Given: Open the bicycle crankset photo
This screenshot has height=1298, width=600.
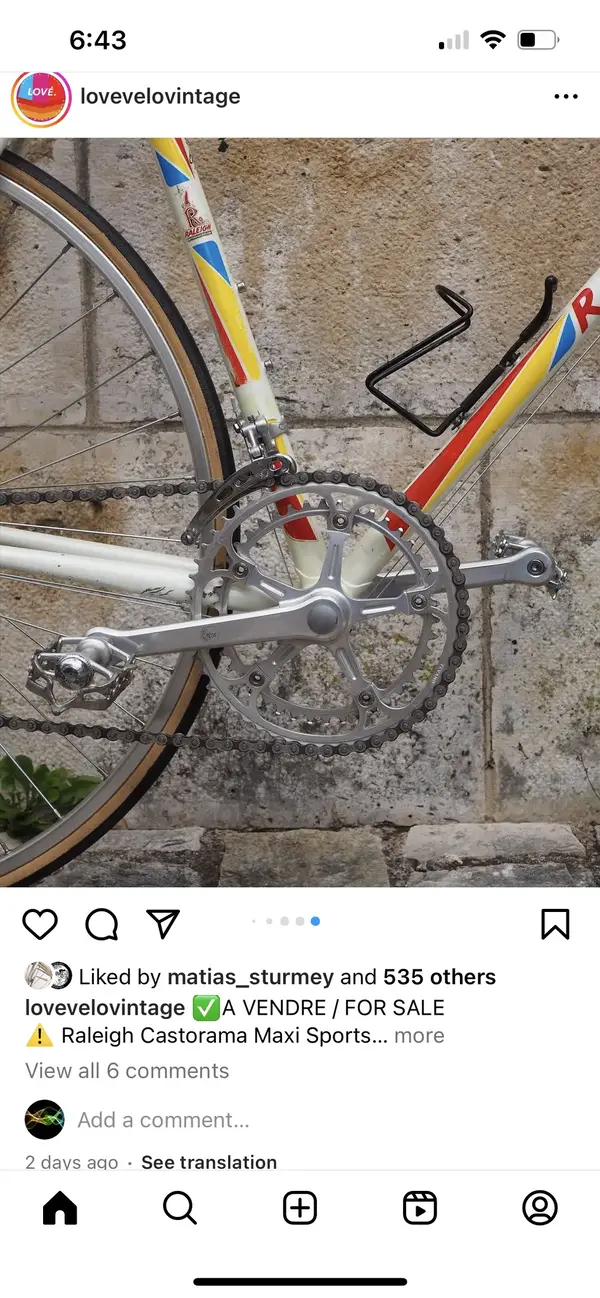Looking at the screenshot, I should 300,510.
